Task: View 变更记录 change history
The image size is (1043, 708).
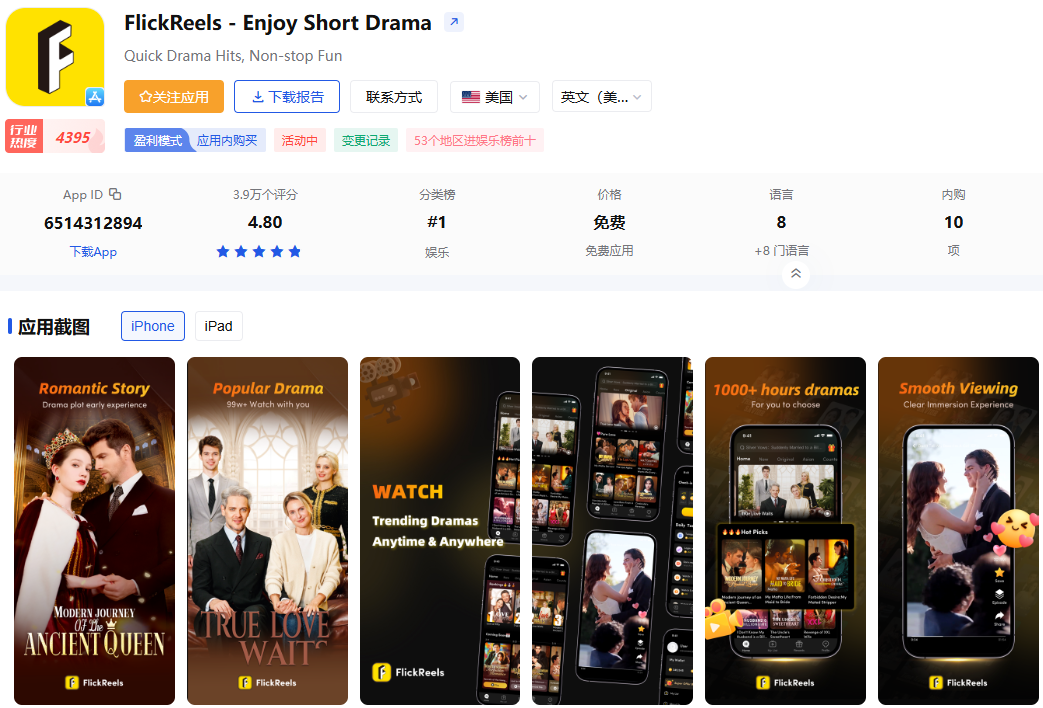Action: click(x=366, y=141)
